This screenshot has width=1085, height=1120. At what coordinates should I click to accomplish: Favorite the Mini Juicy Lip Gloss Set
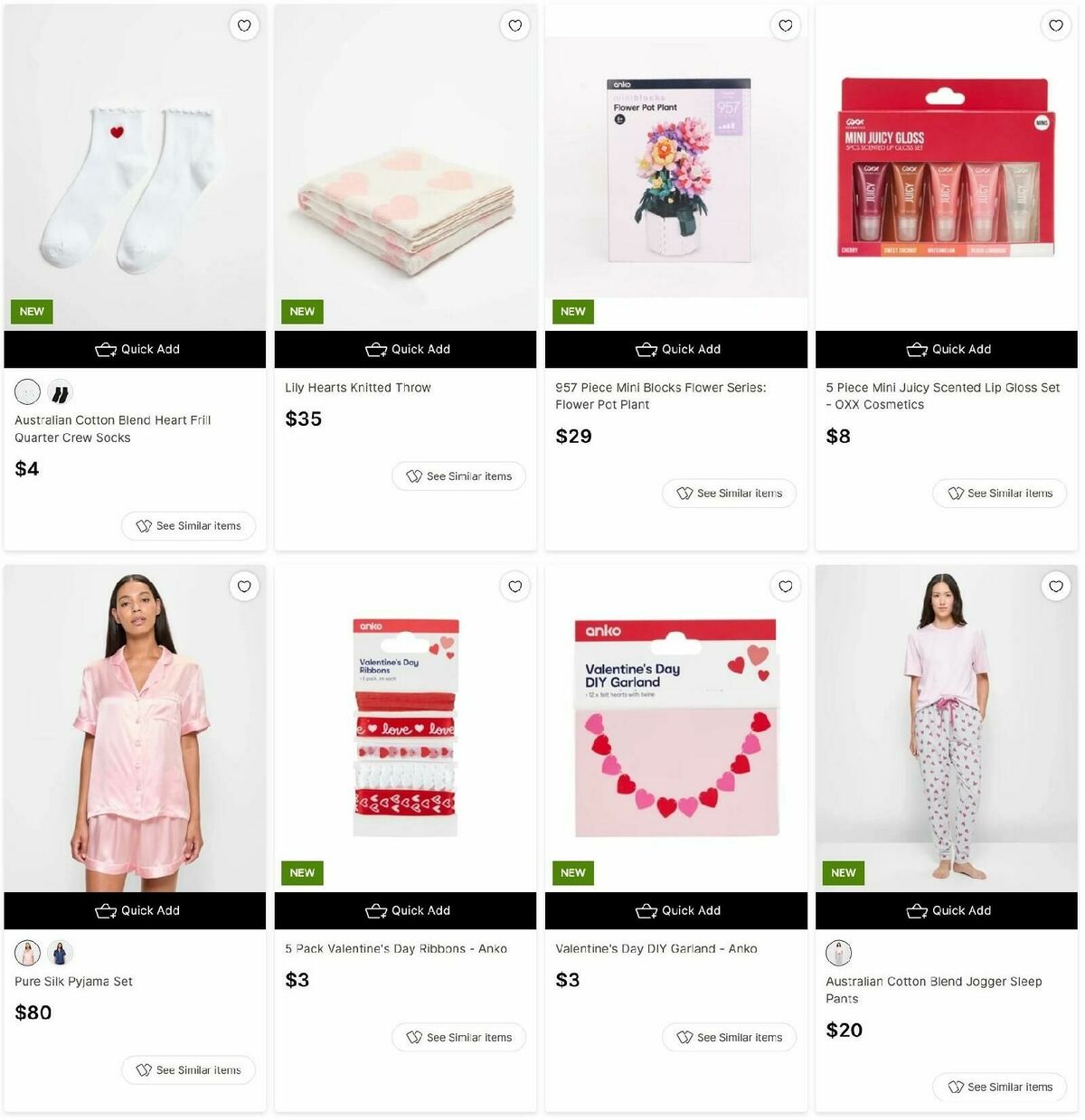coord(1055,25)
